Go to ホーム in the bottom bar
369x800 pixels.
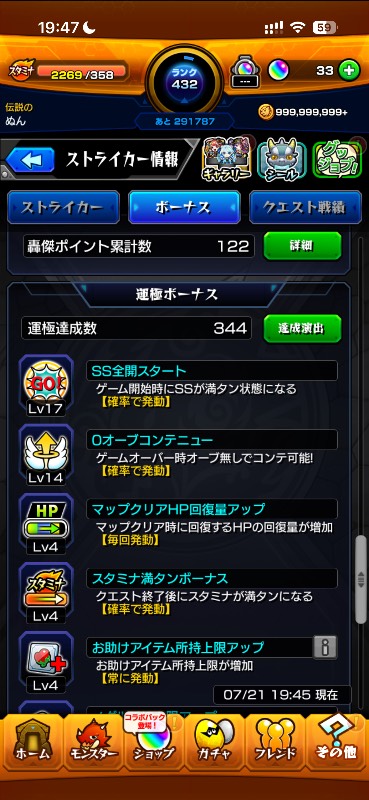(x=31, y=741)
